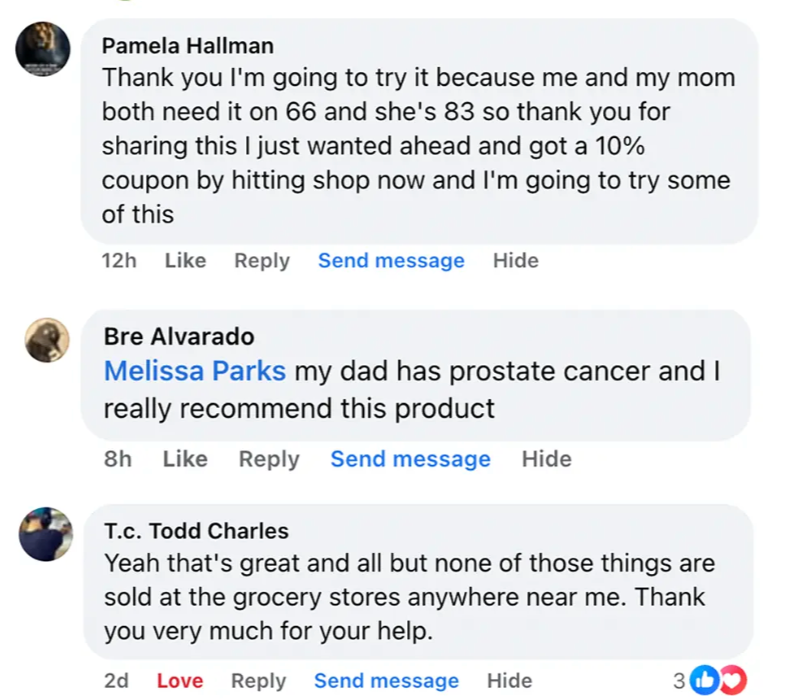The image size is (792, 700).
Task: Like Bre Alvarado's comment
Action: tap(185, 459)
